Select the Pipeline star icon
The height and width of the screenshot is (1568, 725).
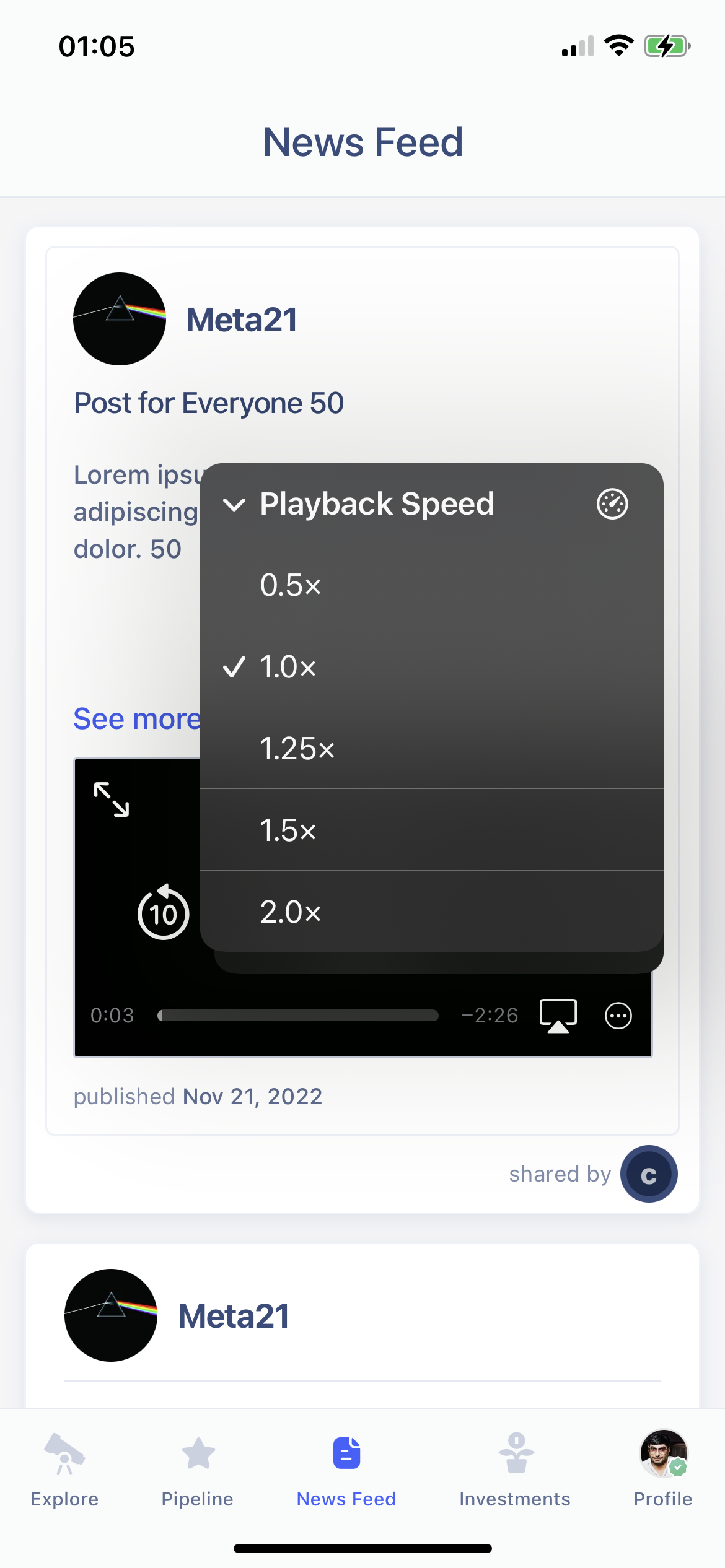click(x=196, y=1453)
